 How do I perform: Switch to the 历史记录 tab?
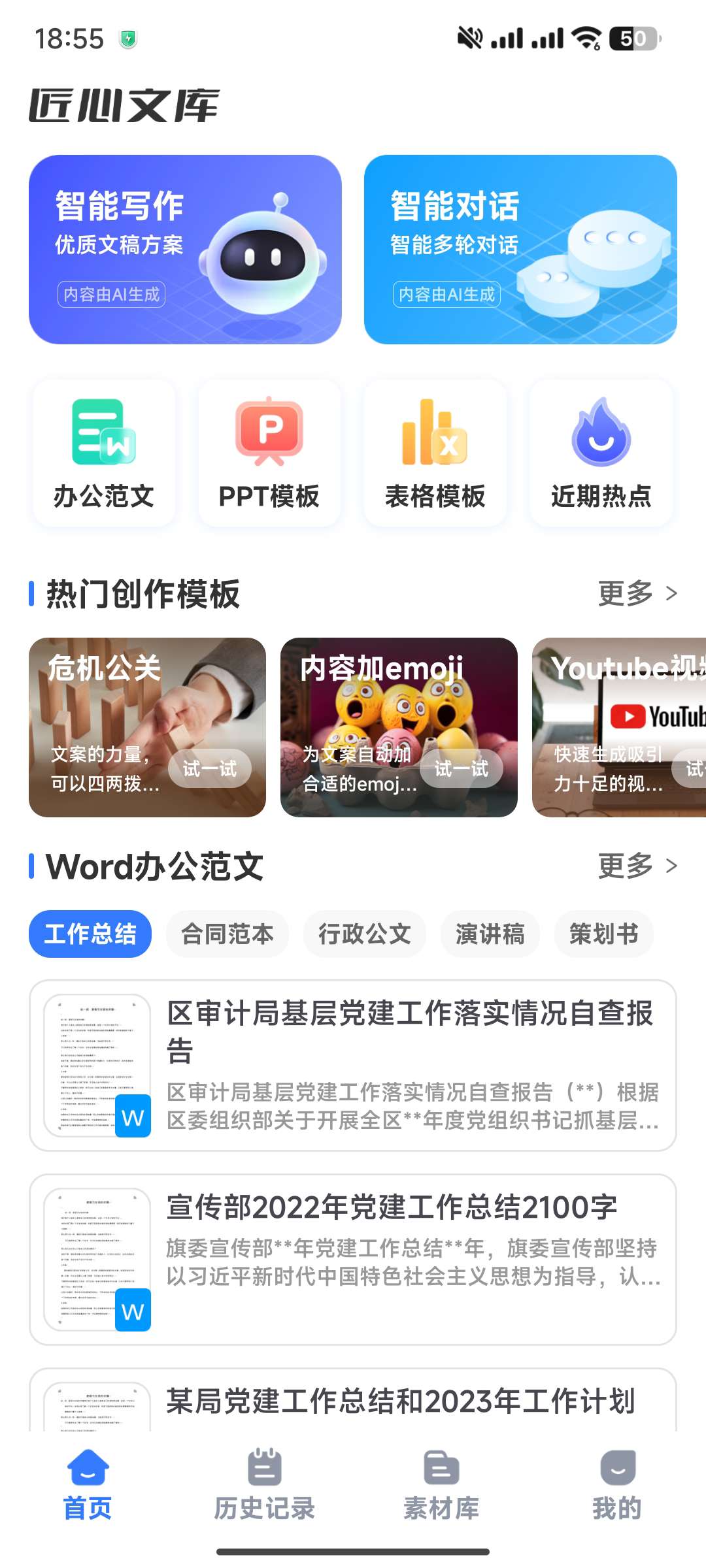point(265,1484)
